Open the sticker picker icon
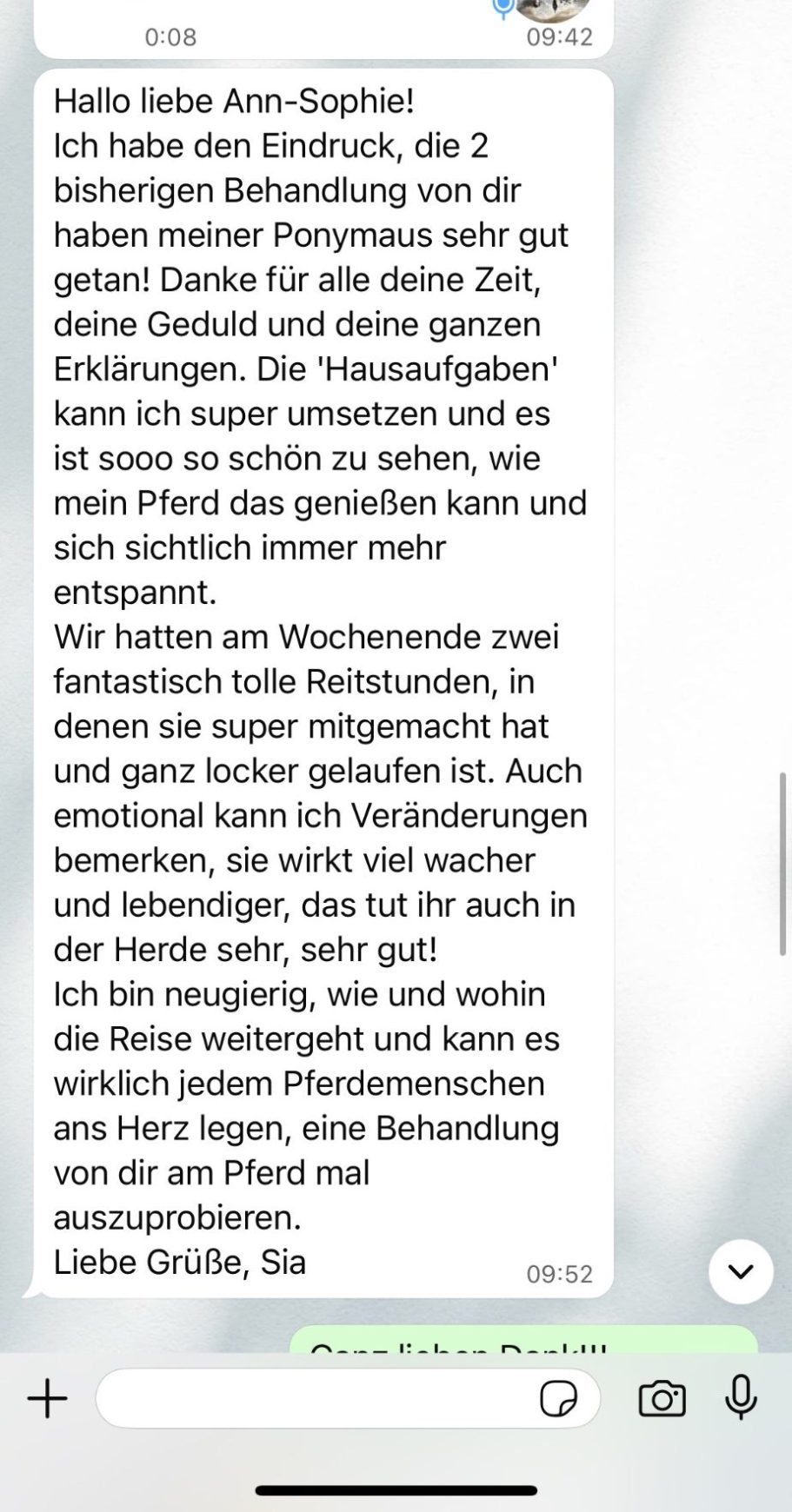 coord(557,1399)
